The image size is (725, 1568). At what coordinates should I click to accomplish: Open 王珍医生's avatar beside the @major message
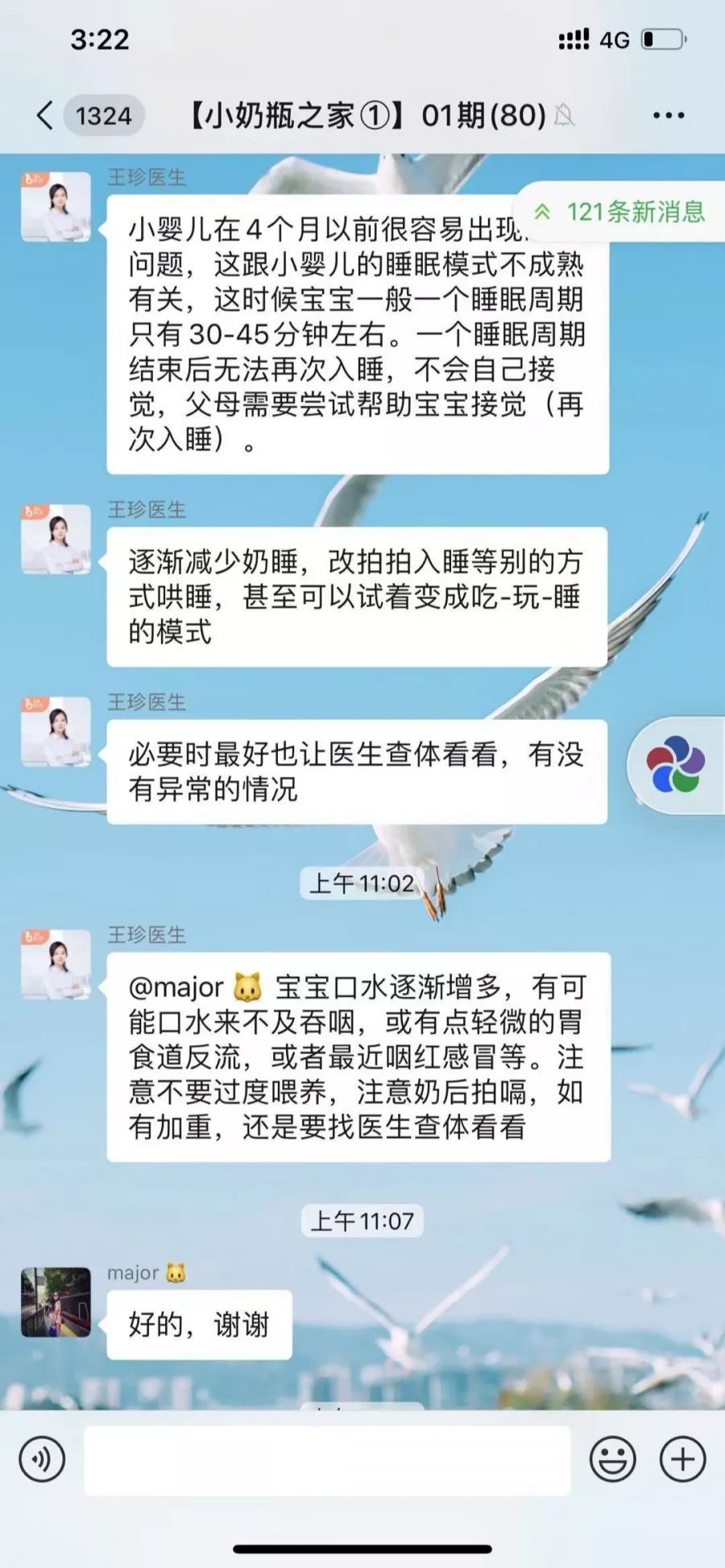56,964
